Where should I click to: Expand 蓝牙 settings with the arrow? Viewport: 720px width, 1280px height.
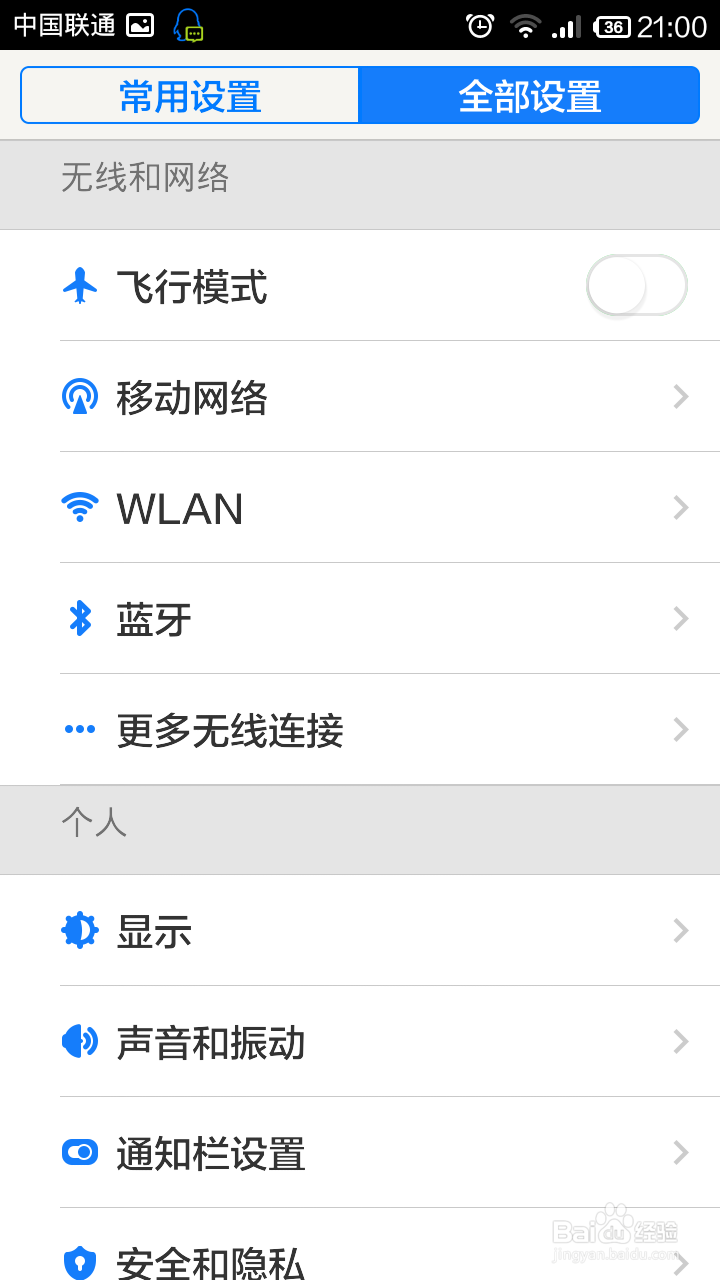680,618
